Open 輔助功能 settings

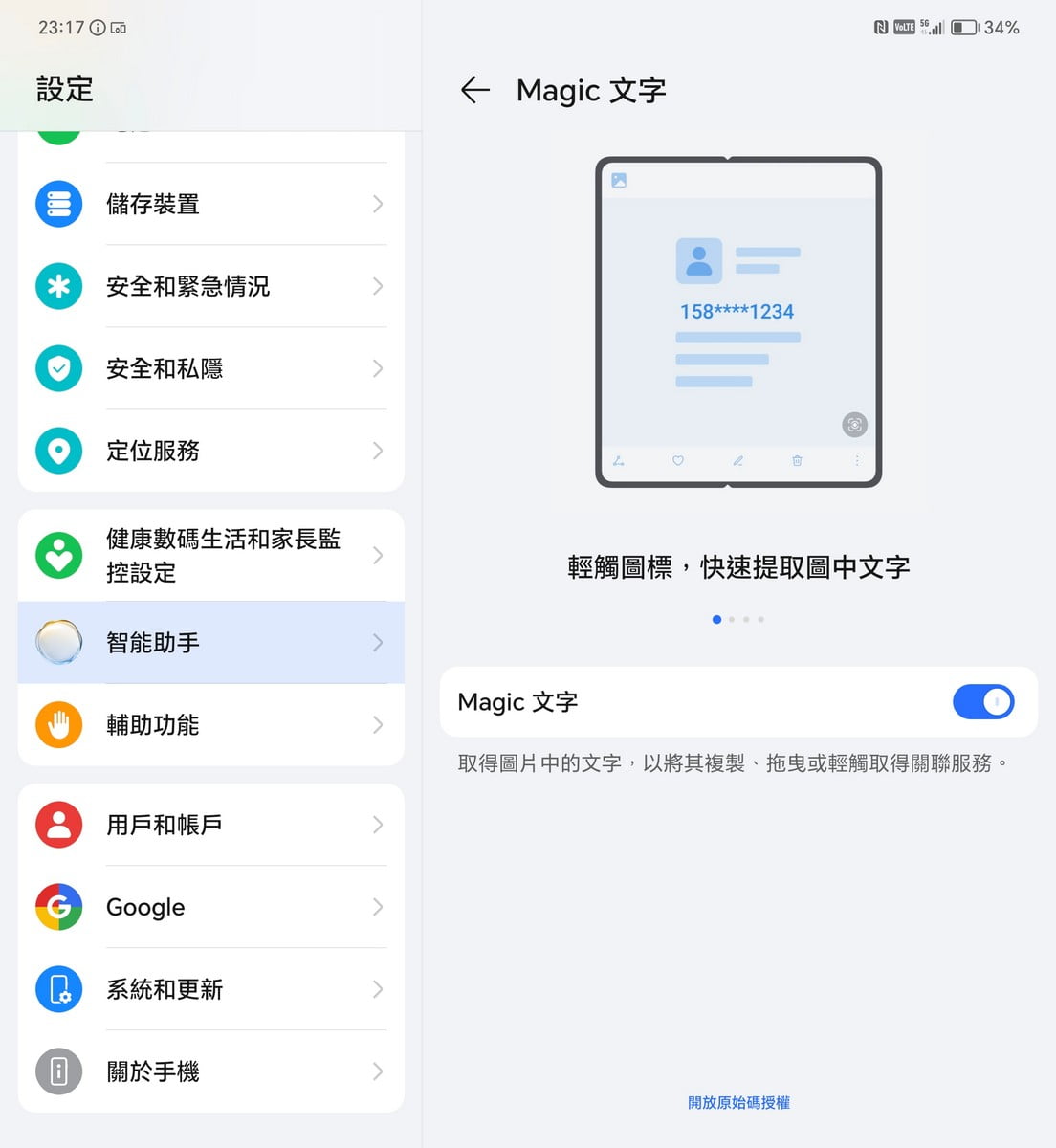(x=210, y=725)
